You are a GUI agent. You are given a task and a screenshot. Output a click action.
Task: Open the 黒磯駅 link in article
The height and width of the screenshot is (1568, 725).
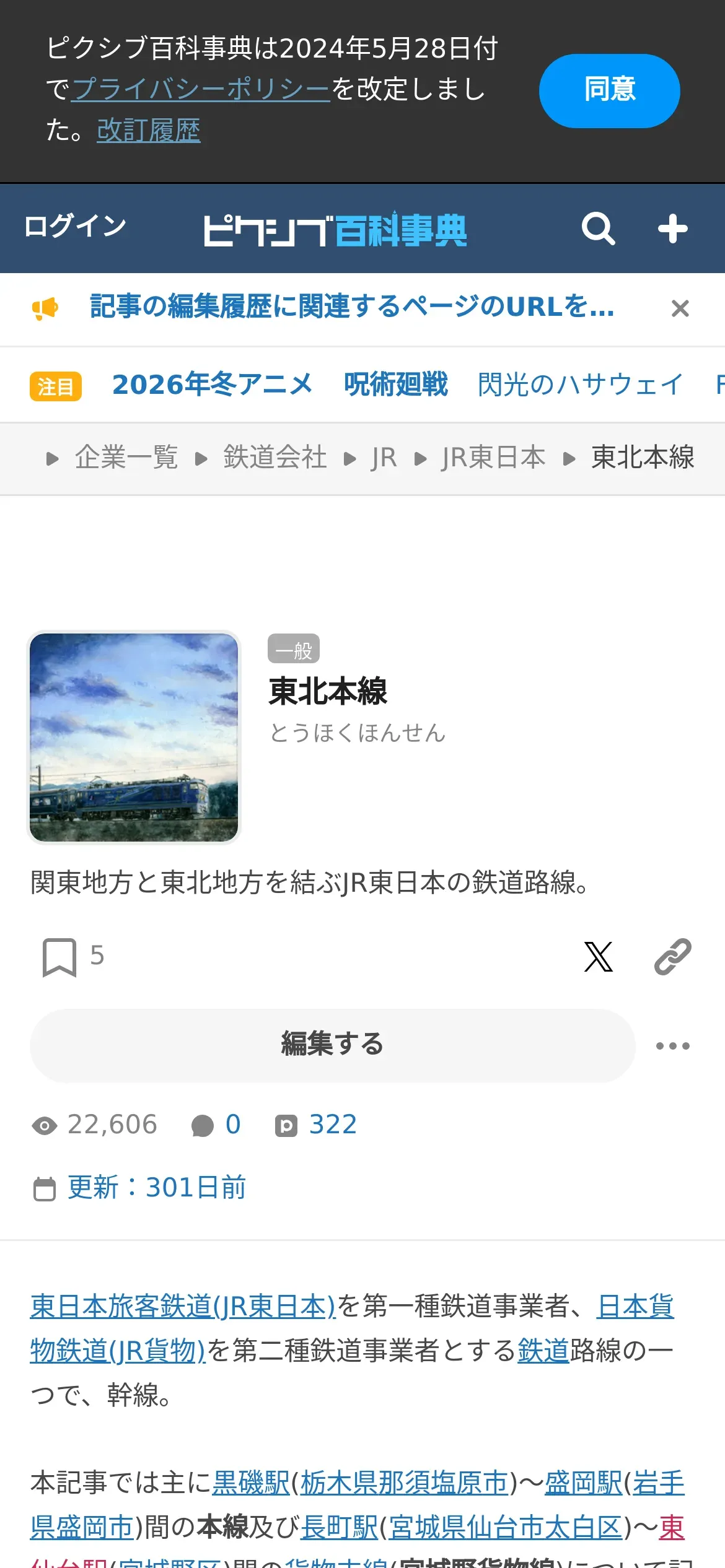click(251, 1484)
